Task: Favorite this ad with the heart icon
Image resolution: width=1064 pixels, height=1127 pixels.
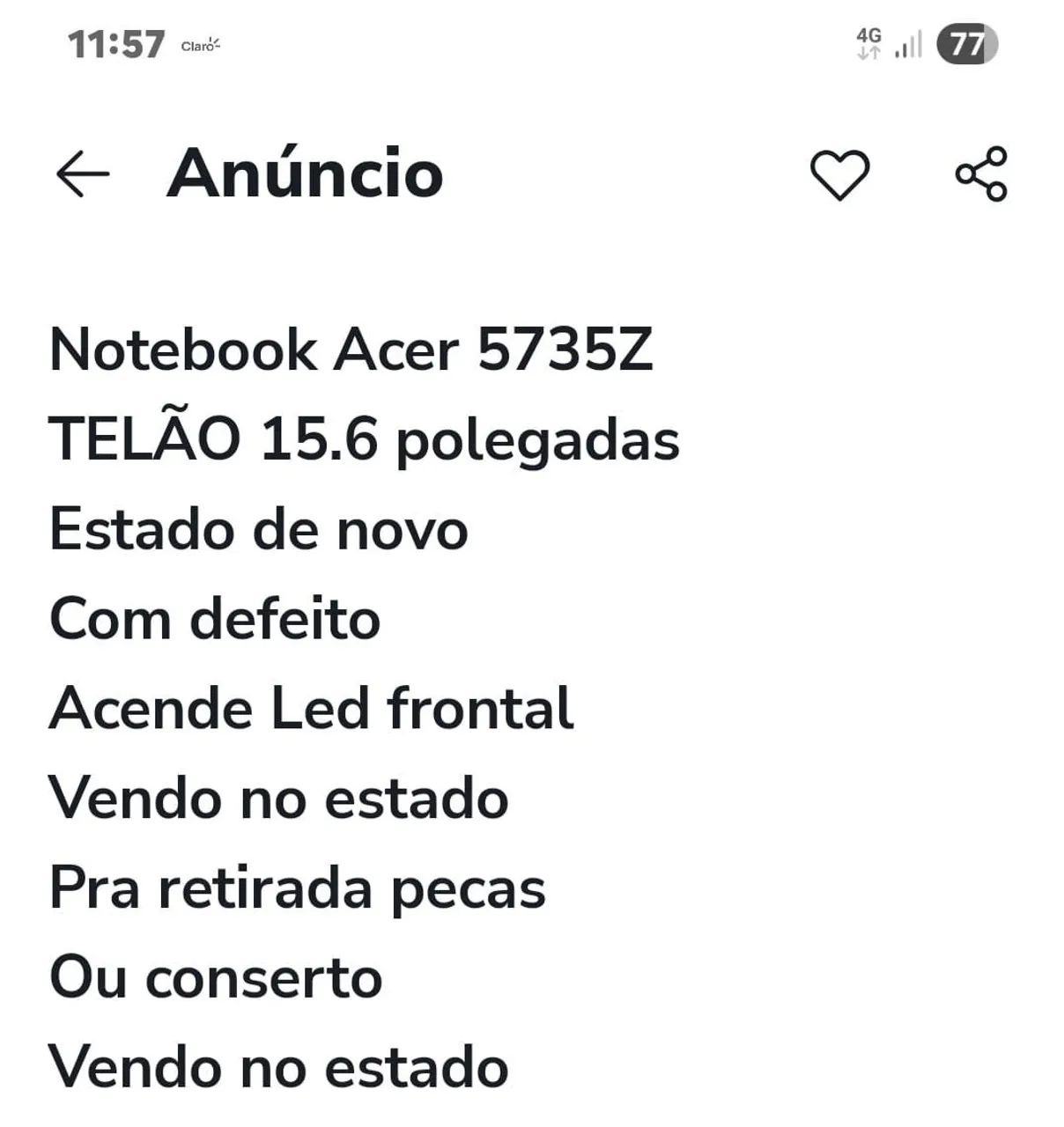Action: 839,174
